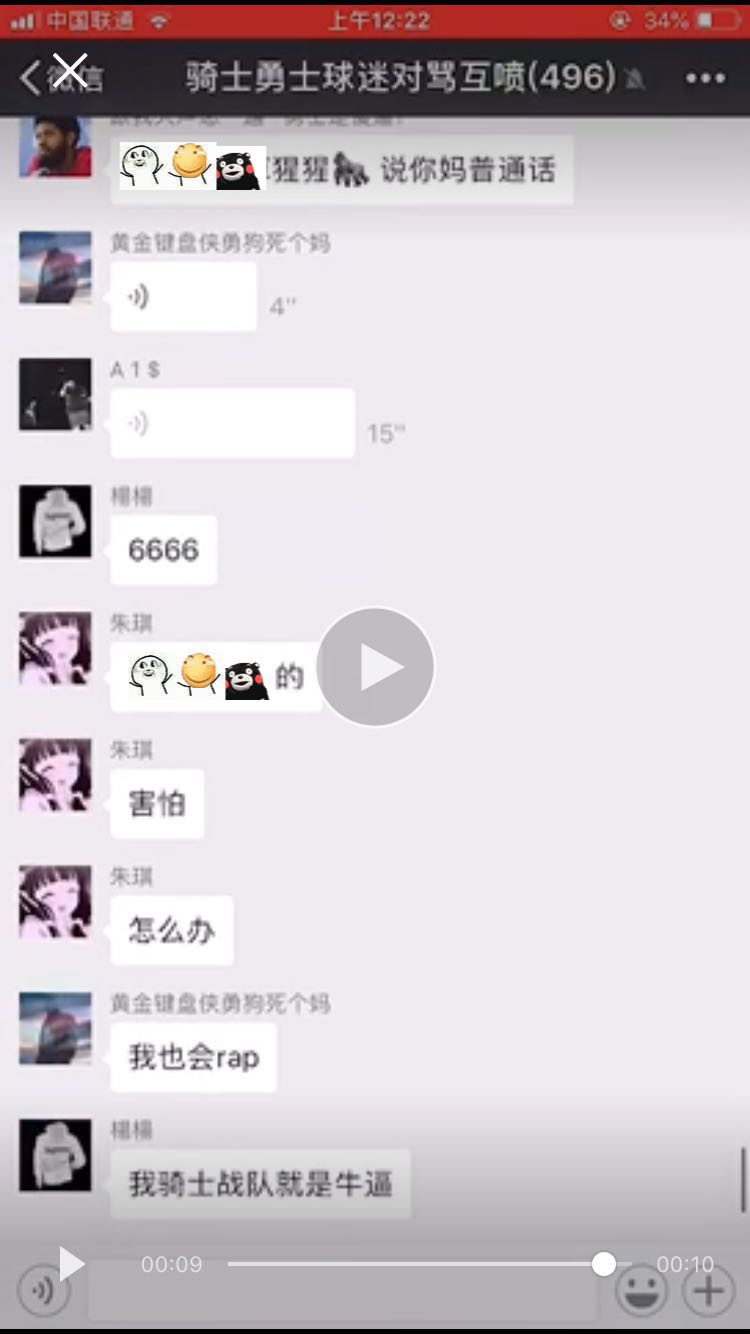This screenshot has width=750, height=1334.
Task: Tap the small play icon beside 00:09
Action: [x=70, y=1264]
